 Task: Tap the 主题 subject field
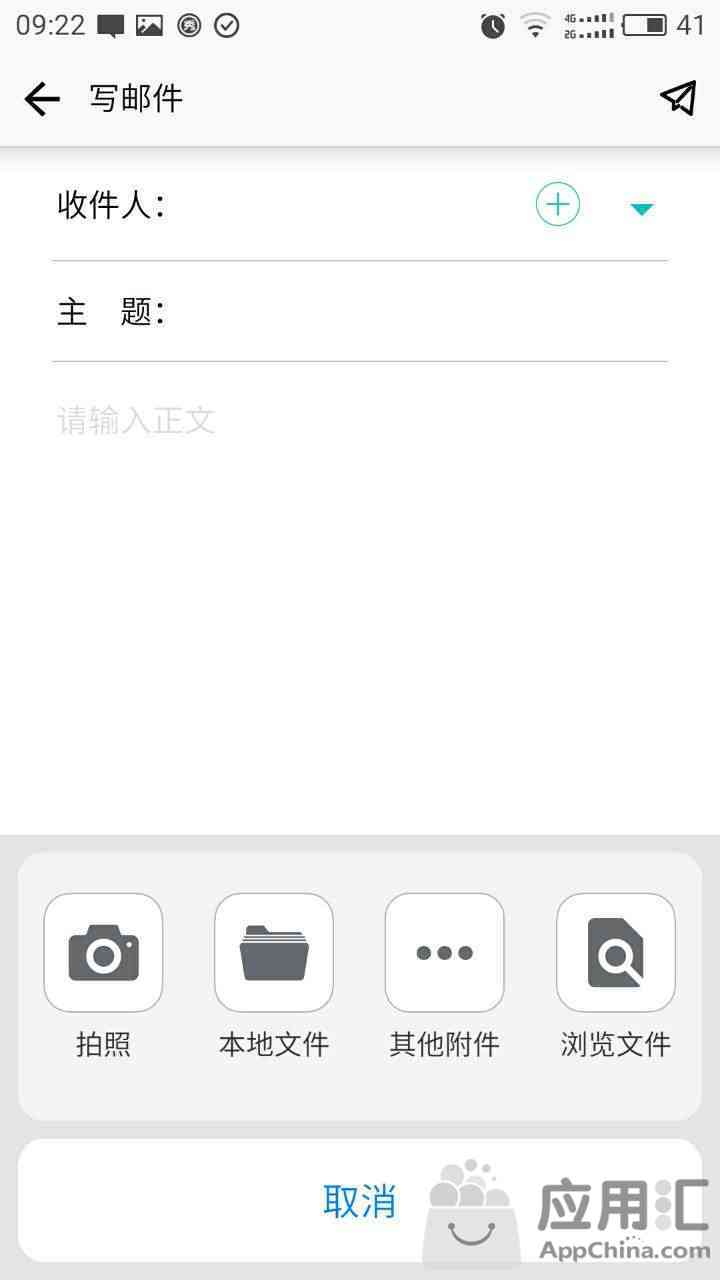tap(360, 312)
